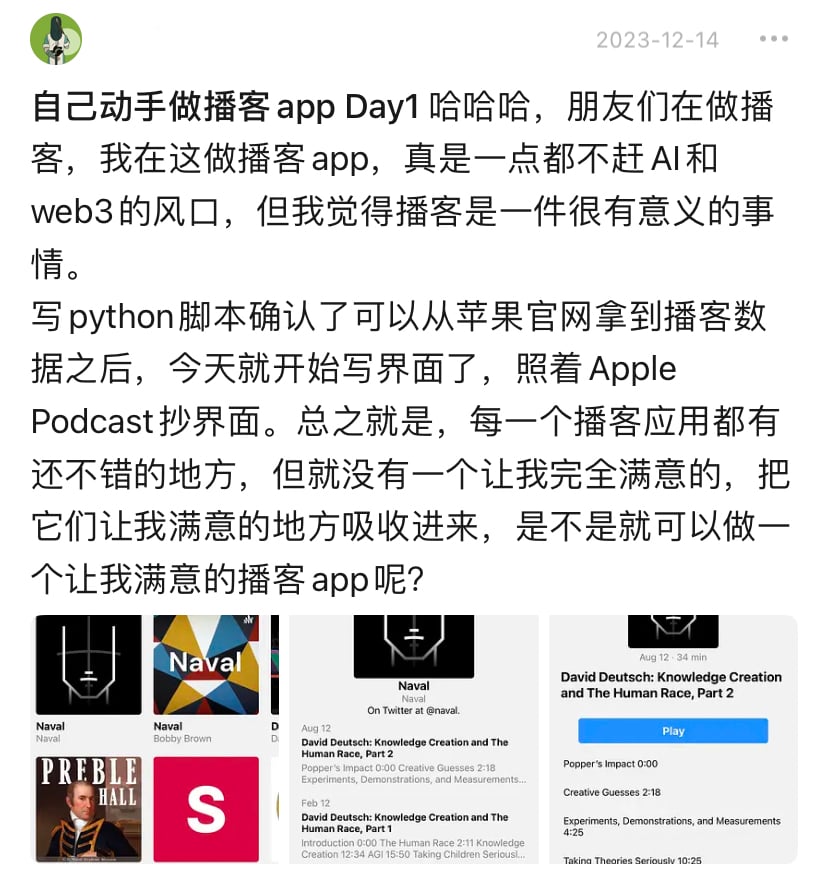View second attached image with episode list
Viewport: 828px width, 888px height.
(x=413, y=739)
